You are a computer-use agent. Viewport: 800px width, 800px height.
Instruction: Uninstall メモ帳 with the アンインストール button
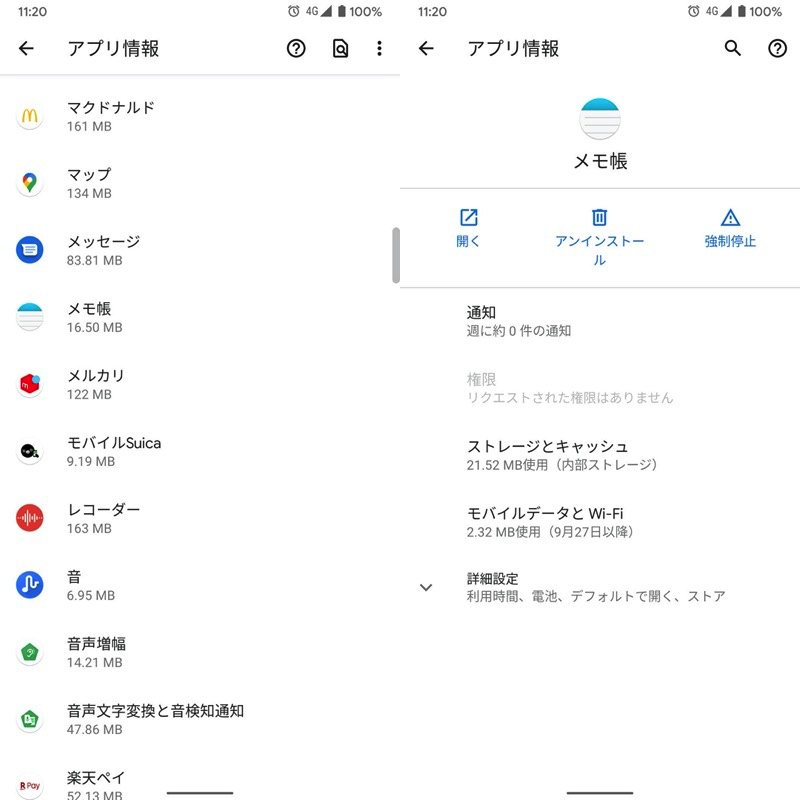point(599,235)
